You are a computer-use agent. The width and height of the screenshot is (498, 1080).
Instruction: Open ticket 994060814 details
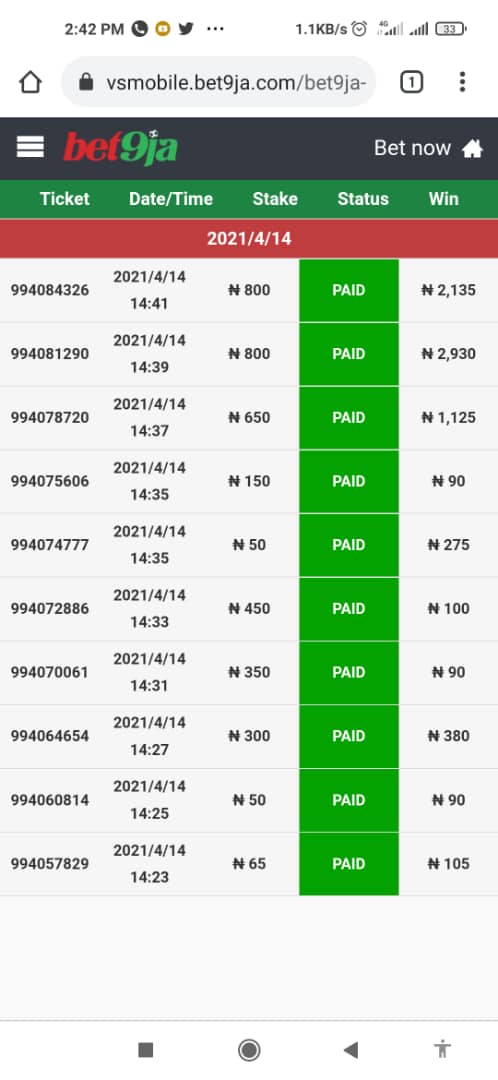click(249, 800)
